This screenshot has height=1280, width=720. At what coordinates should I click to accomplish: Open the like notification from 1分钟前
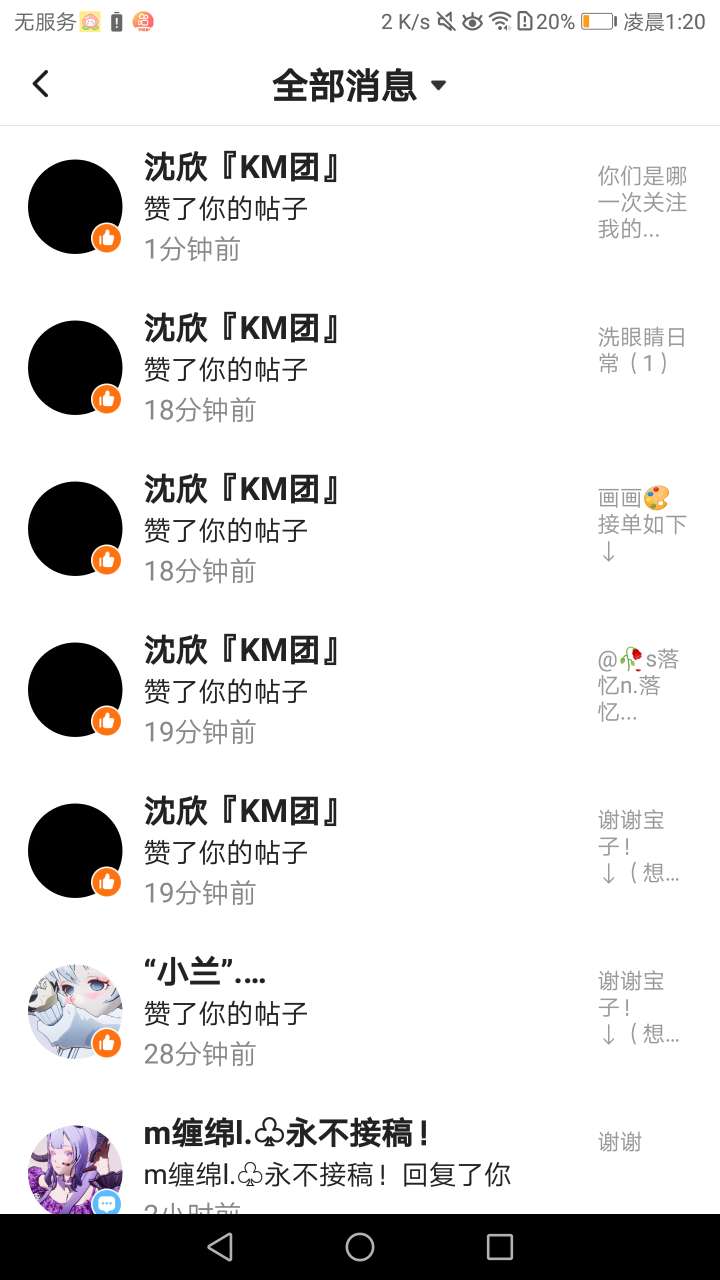[360, 207]
